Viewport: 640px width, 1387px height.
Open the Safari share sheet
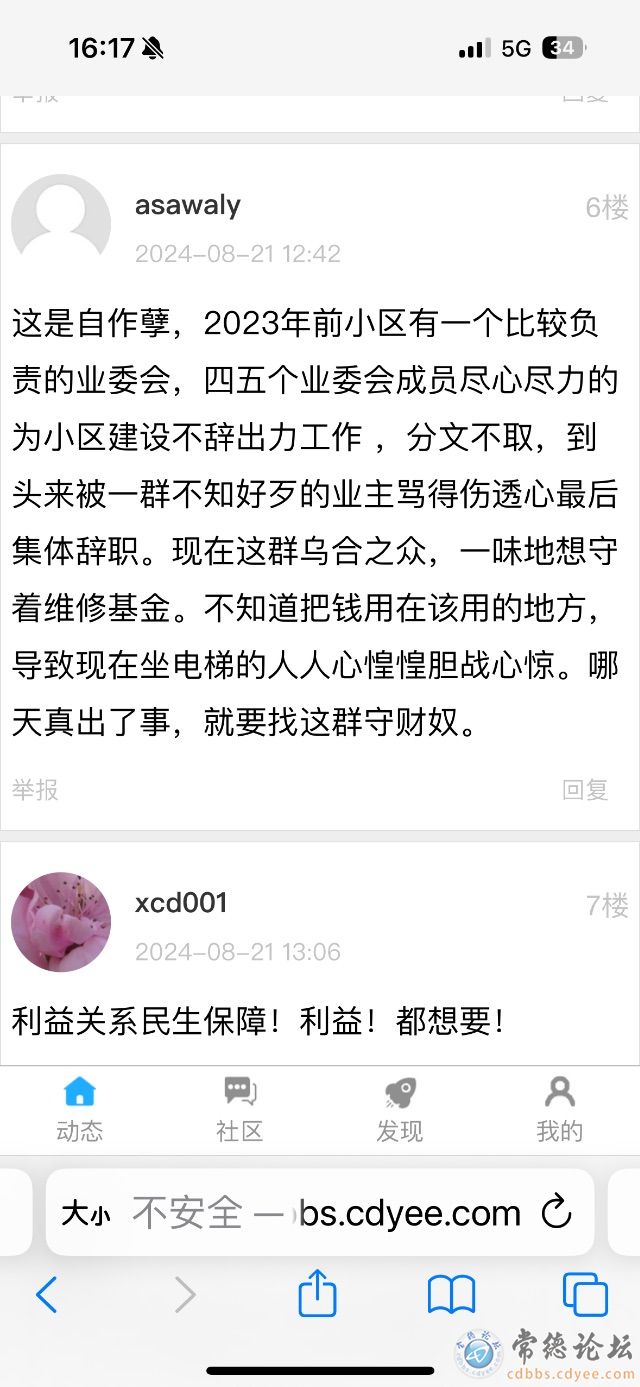(x=318, y=1293)
